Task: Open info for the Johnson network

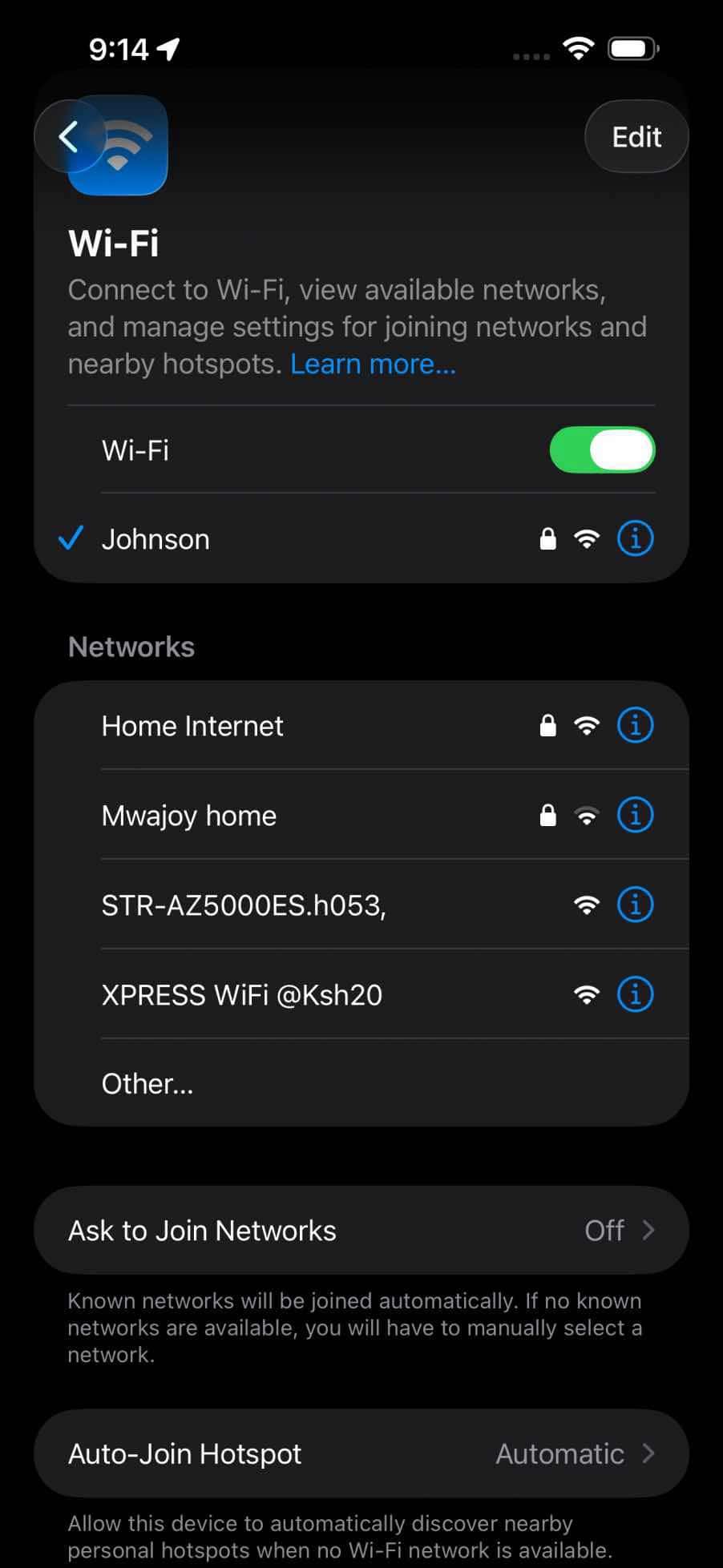Action: click(634, 538)
